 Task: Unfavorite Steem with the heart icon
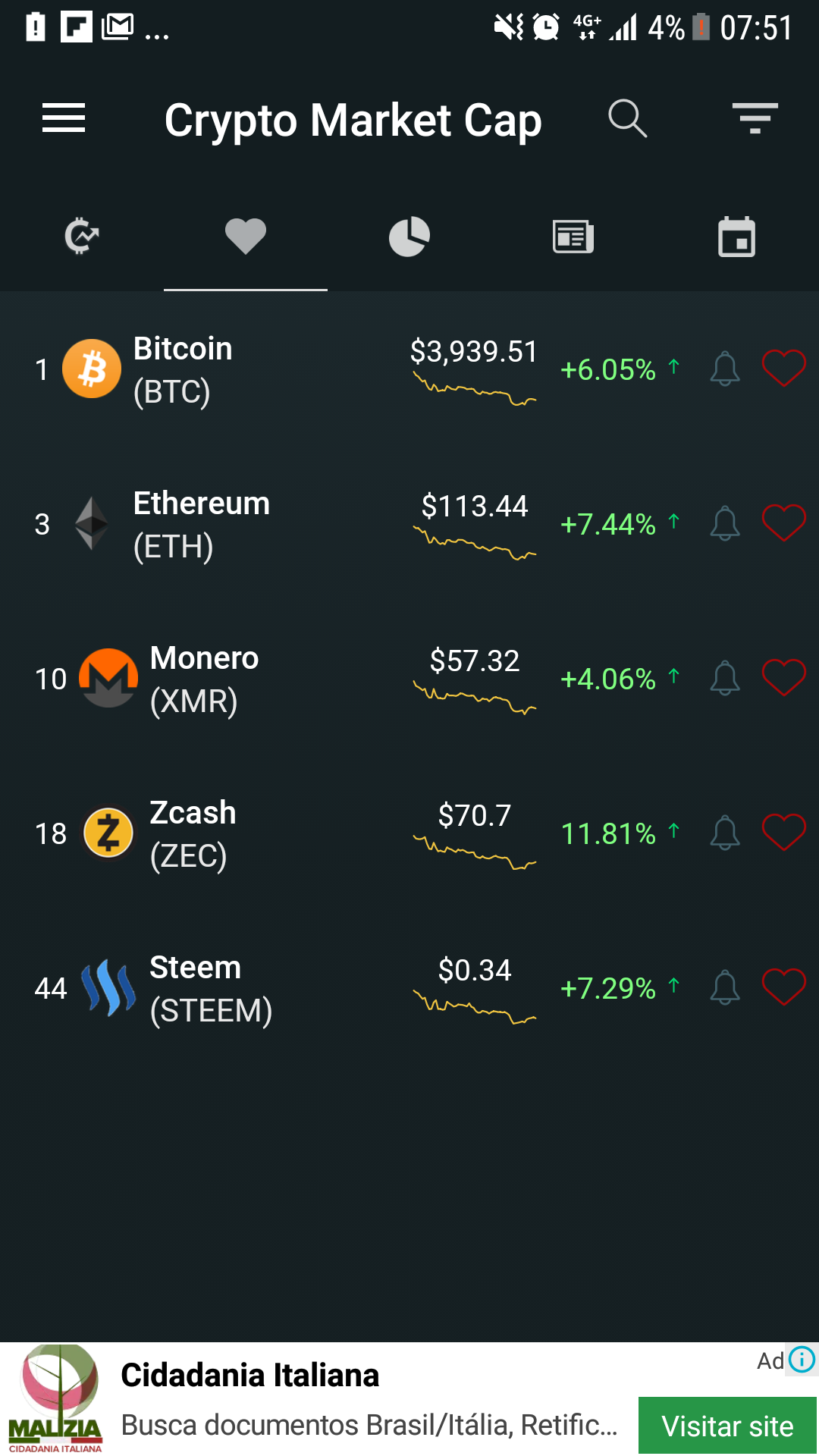[783, 988]
